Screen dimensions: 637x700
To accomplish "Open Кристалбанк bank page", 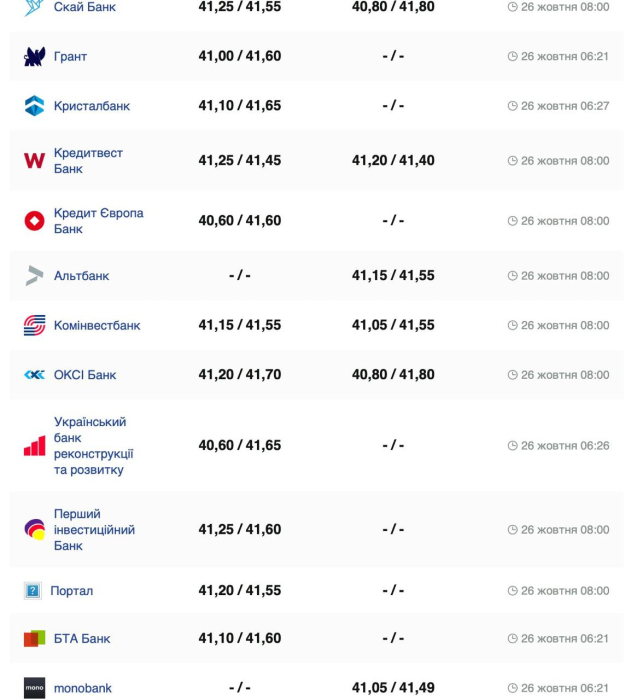I will point(91,106).
